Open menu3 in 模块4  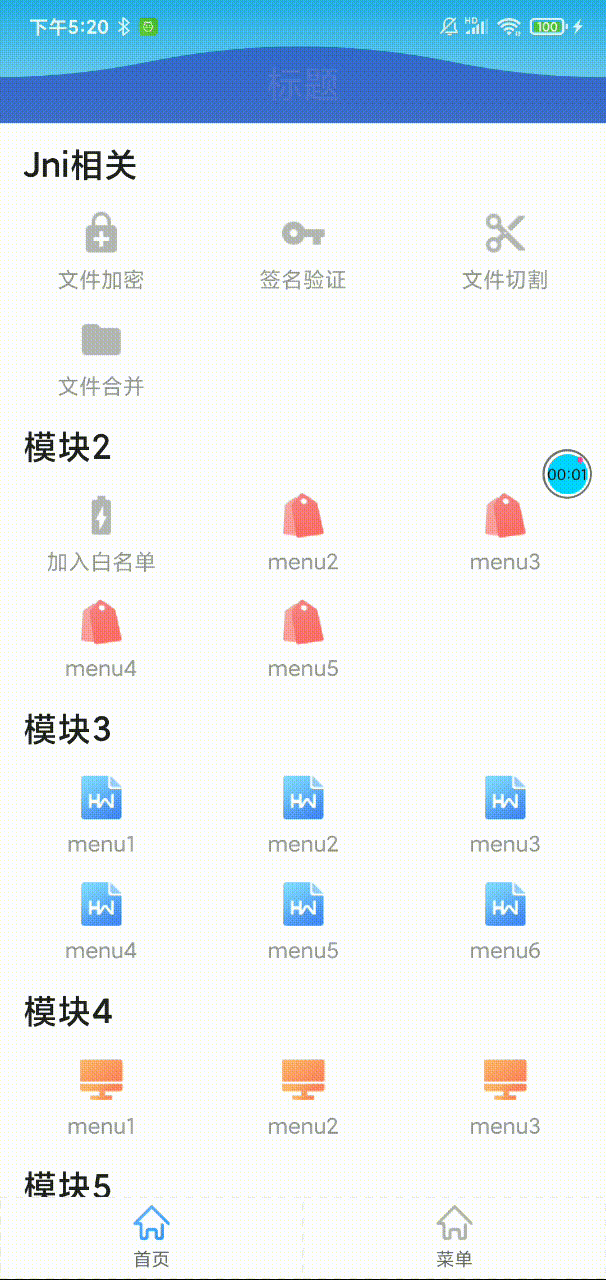(x=505, y=1097)
